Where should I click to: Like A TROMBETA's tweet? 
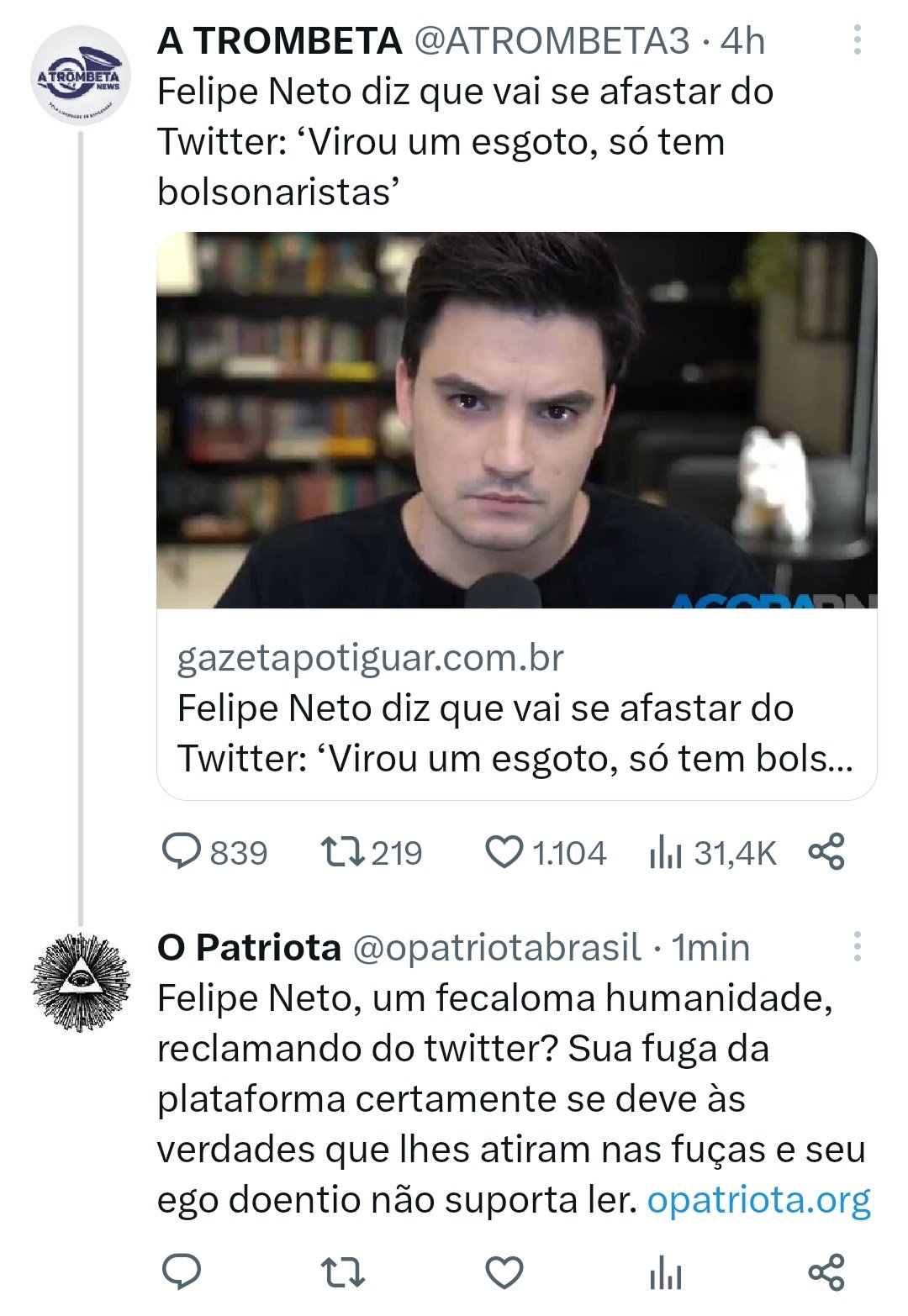[x=504, y=852]
